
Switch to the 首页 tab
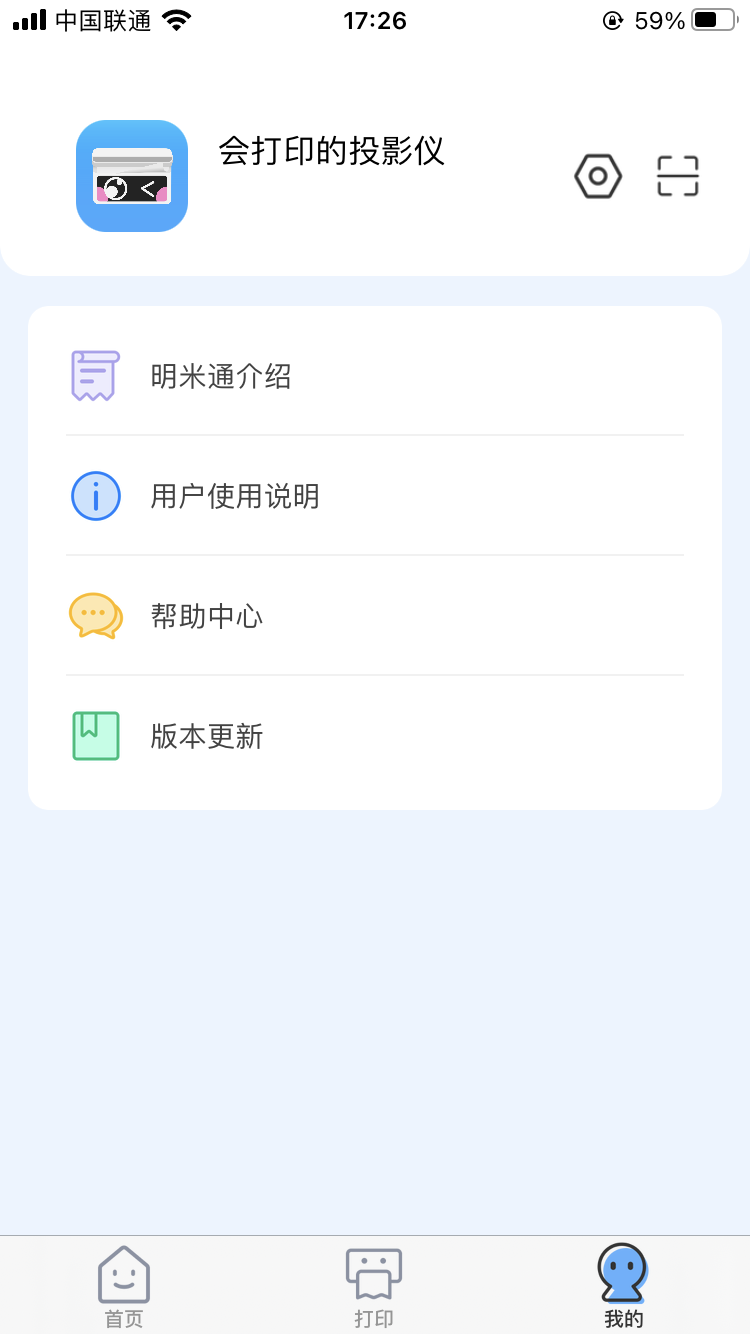(123, 1285)
